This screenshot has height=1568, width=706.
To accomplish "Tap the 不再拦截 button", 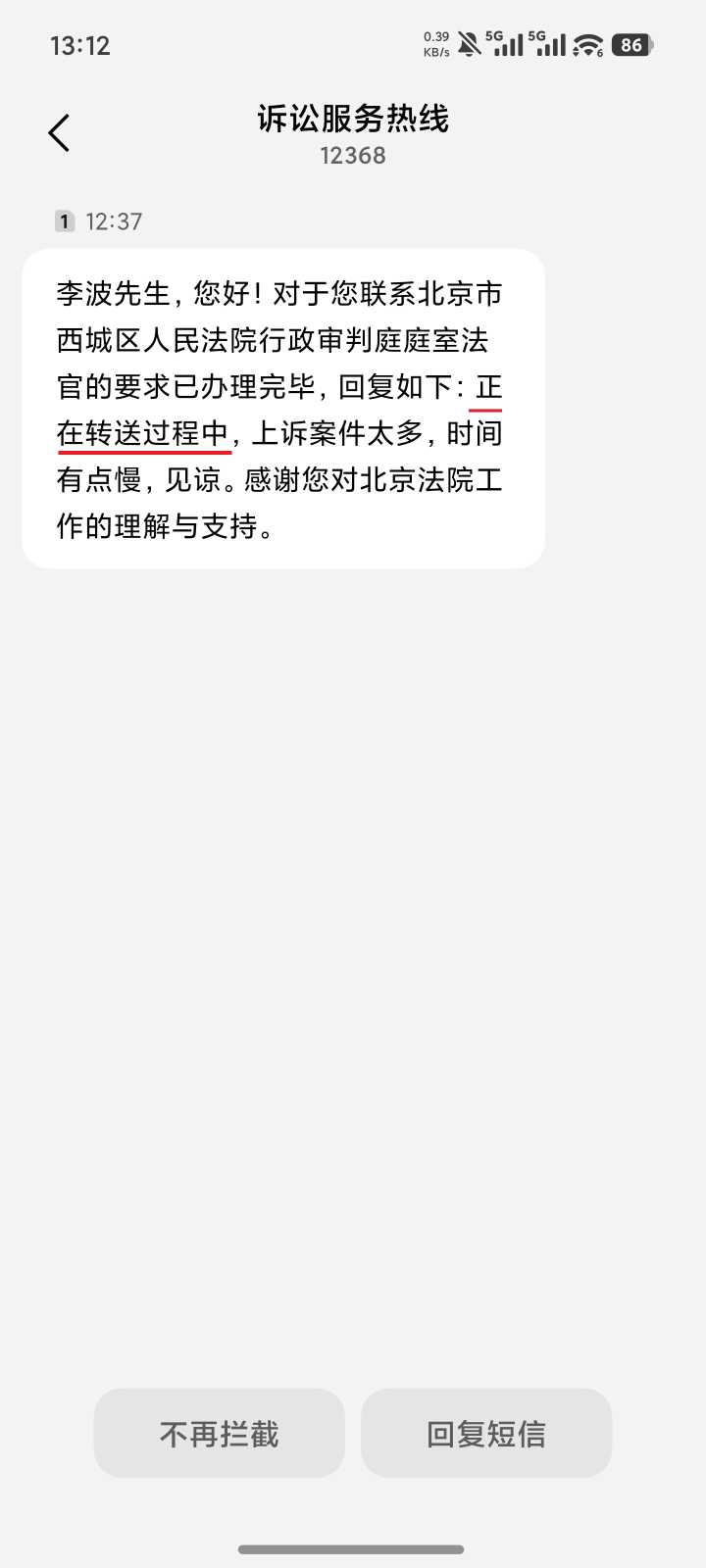I will 220,1433.
